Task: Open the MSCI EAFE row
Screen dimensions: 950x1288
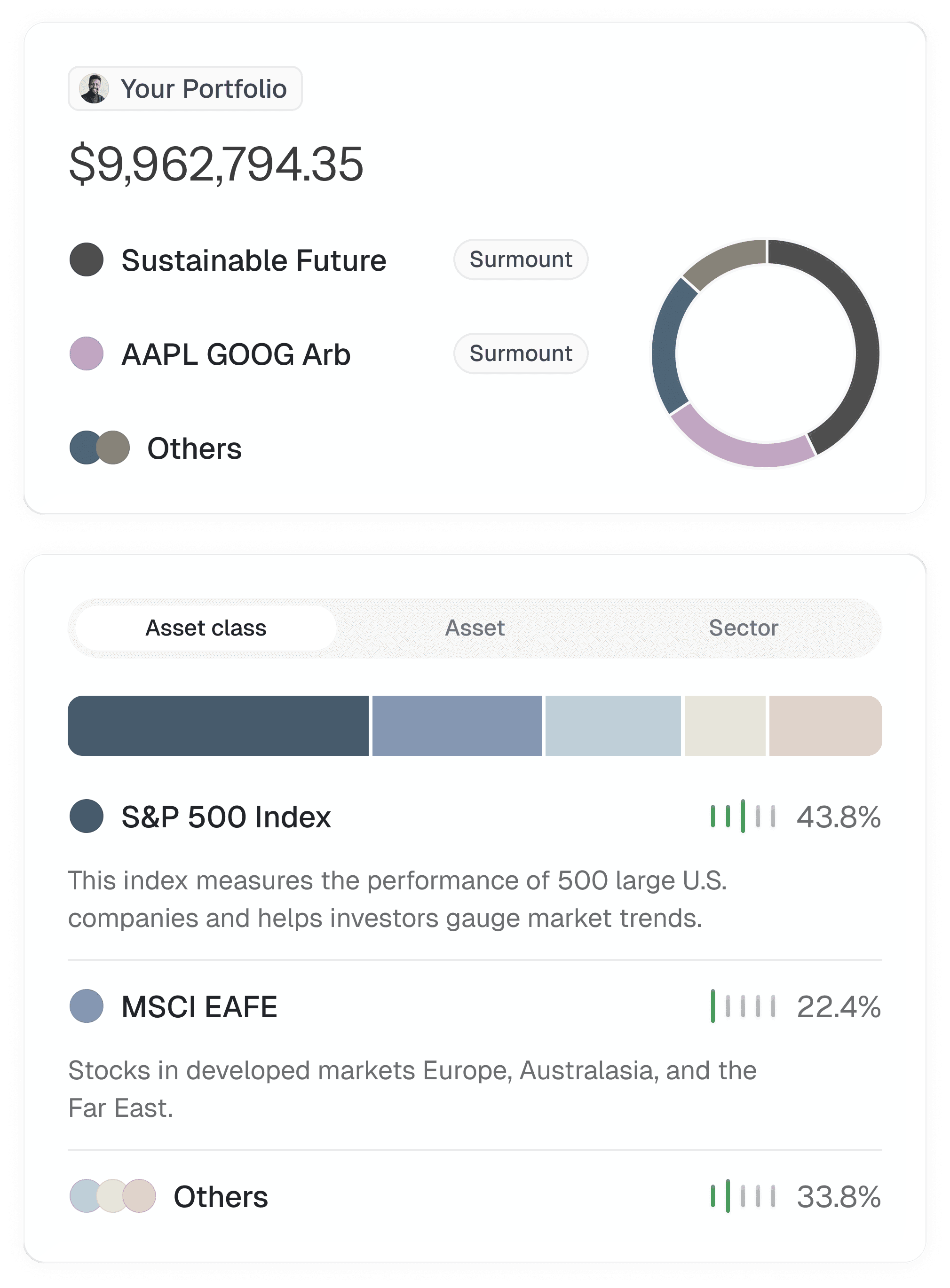Action: [199, 1006]
